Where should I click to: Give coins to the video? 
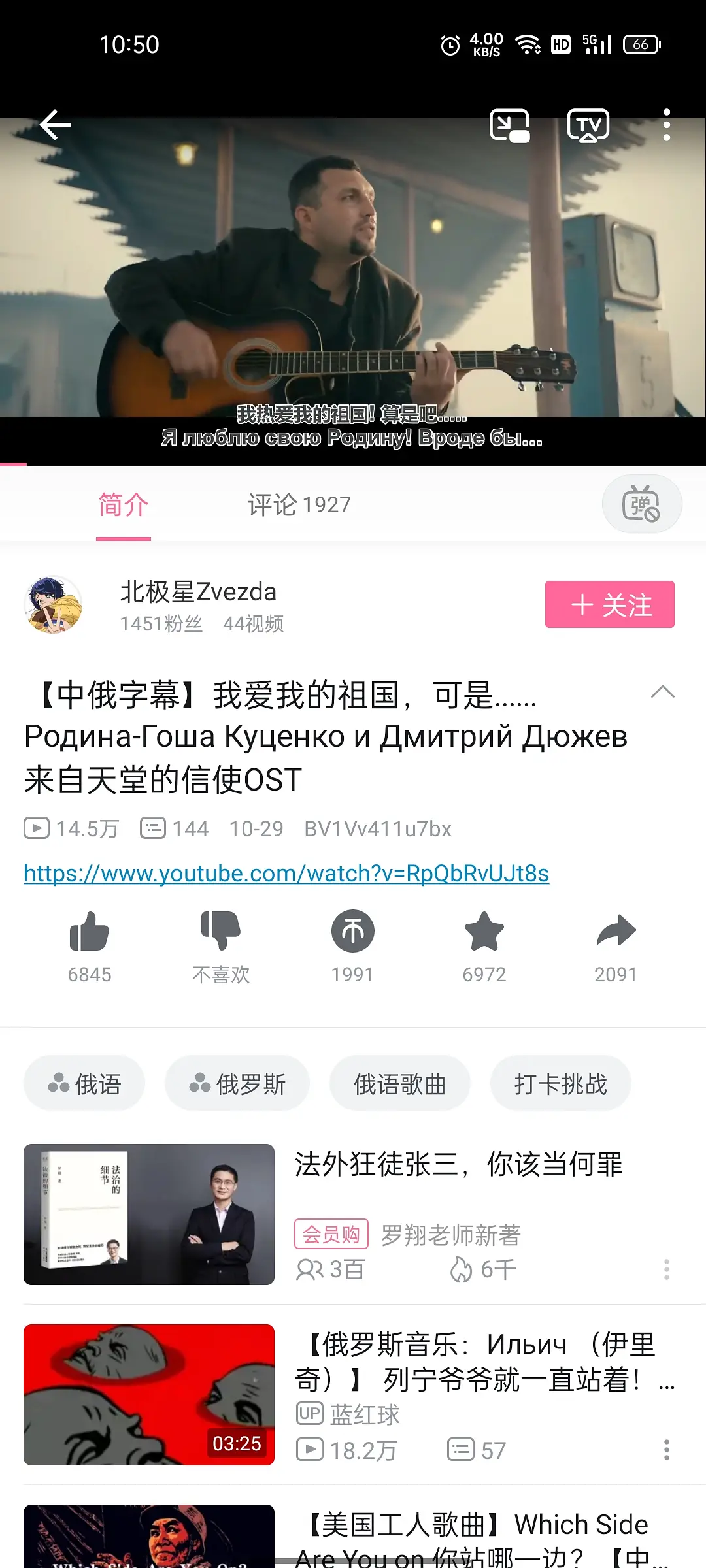(x=352, y=932)
